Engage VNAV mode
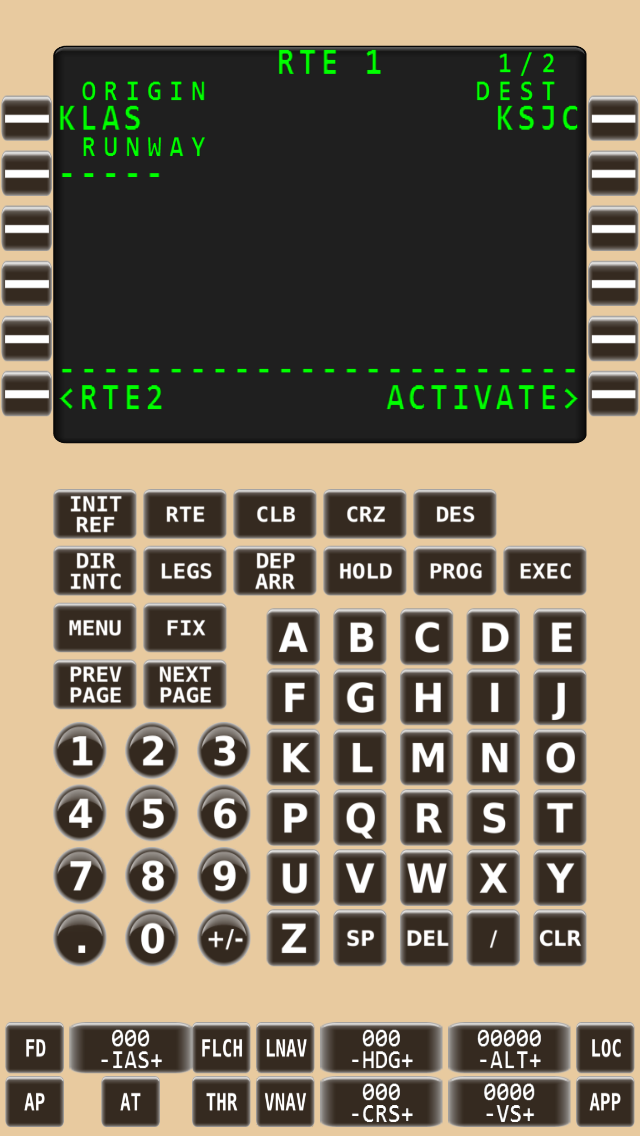This screenshot has height=1136, width=640. pos(286,1102)
